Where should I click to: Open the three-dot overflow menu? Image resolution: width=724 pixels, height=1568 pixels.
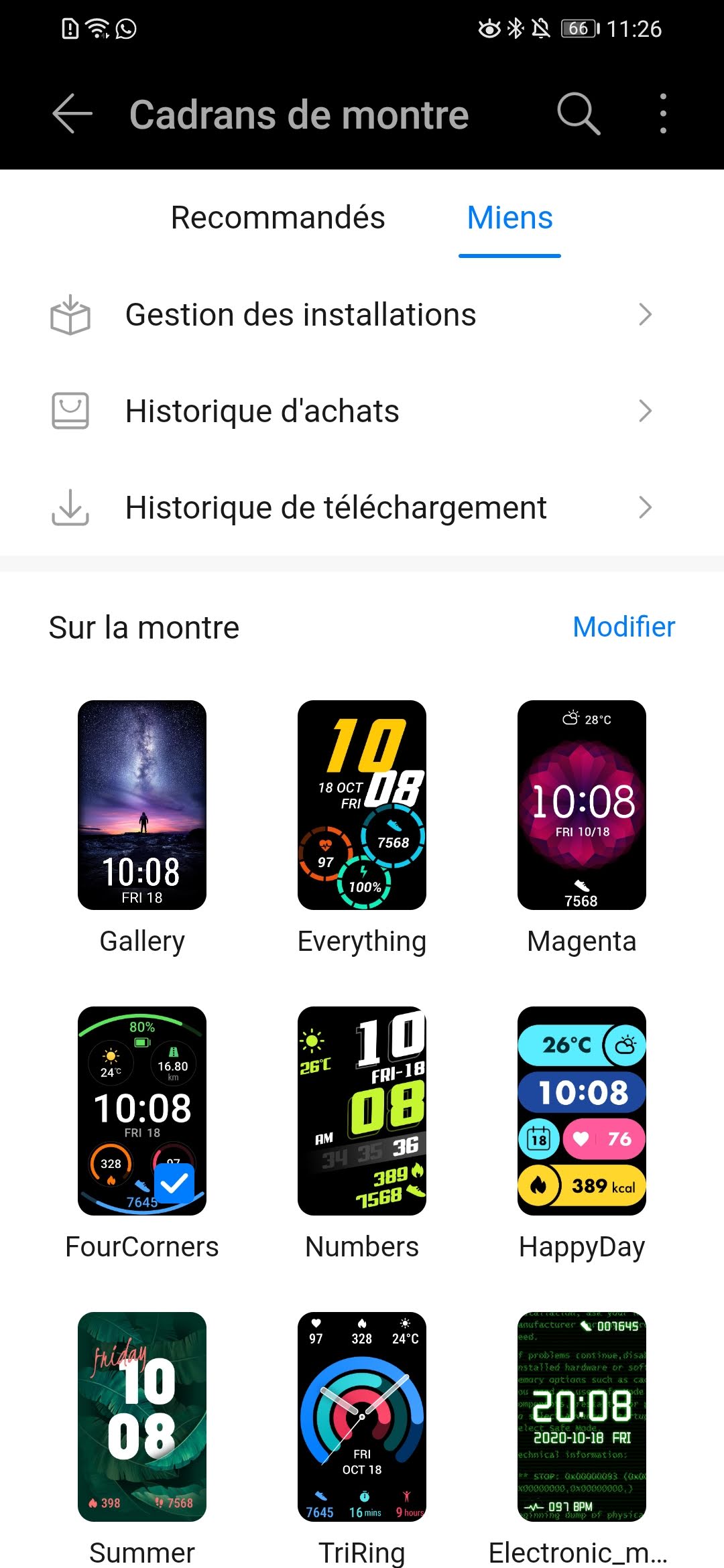tap(662, 113)
